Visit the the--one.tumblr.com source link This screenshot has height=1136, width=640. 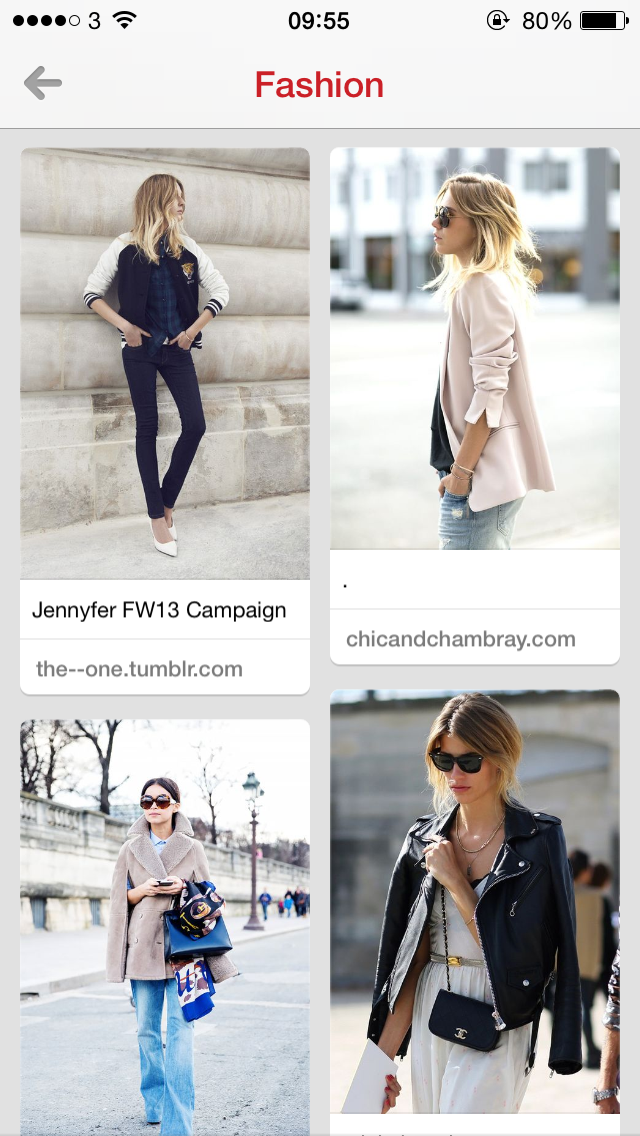(139, 668)
